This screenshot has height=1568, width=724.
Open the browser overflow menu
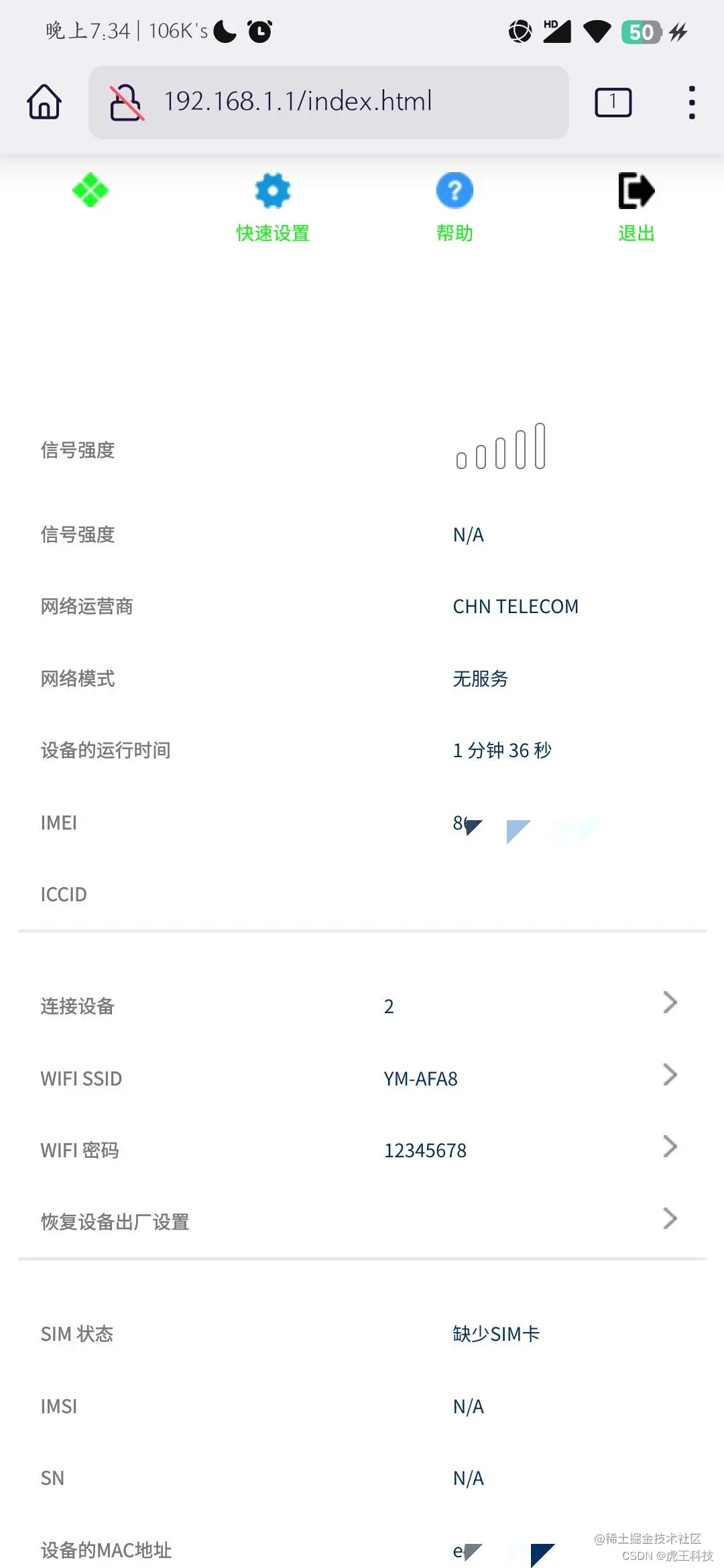click(692, 103)
